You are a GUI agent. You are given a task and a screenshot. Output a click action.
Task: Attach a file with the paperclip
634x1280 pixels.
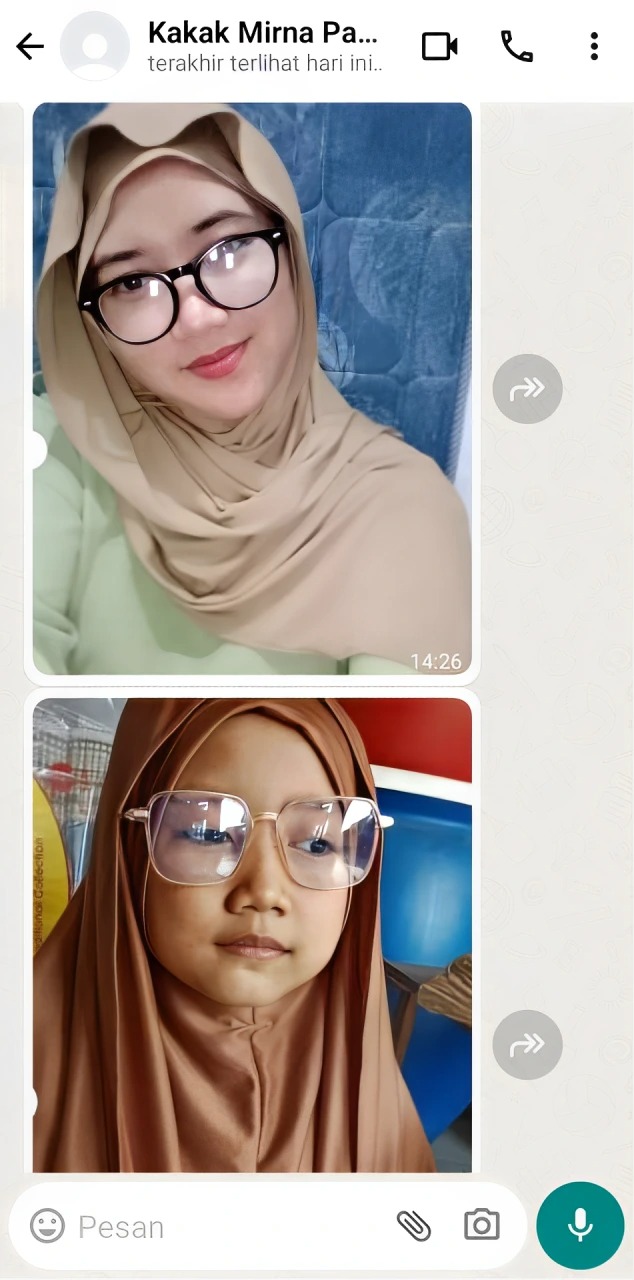pos(413,1226)
